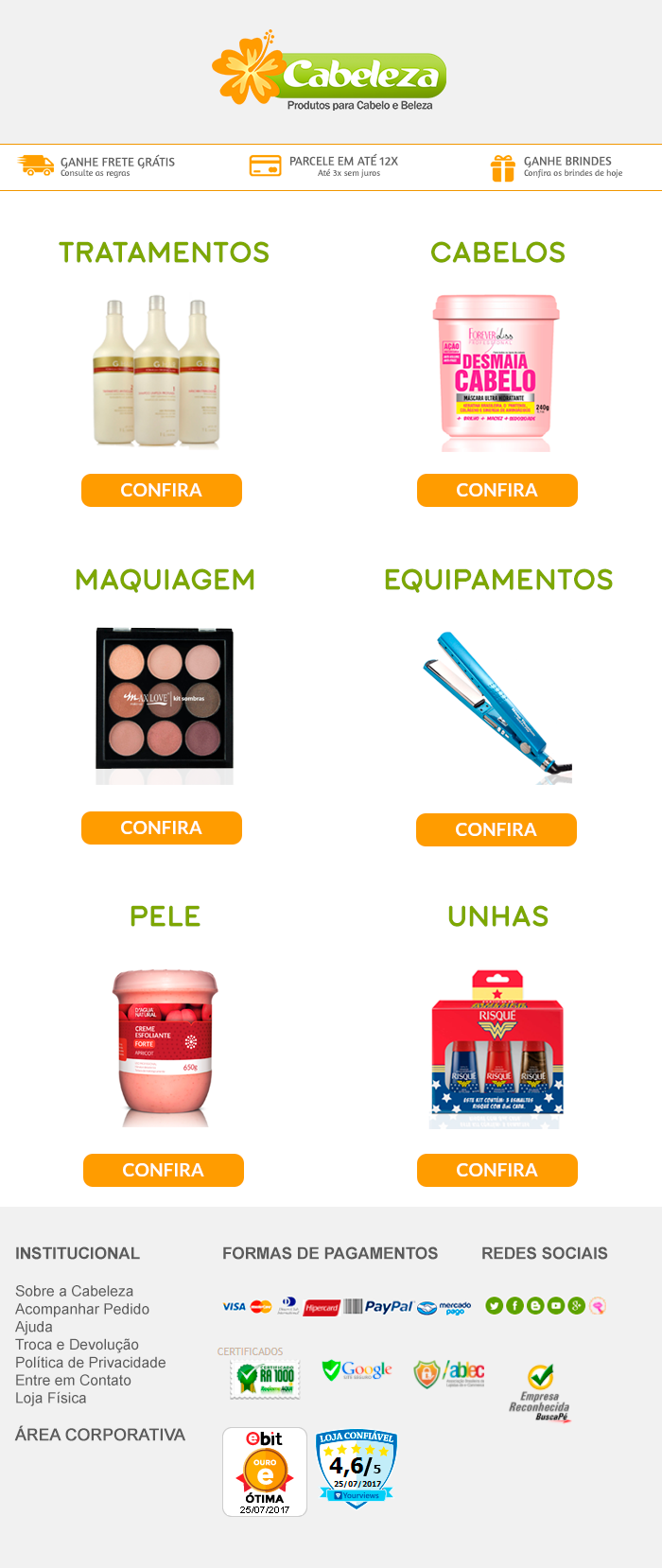The height and width of the screenshot is (1568, 662).
Task: Tap CONFIRA under Unhas
Action: coord(496,1170)
